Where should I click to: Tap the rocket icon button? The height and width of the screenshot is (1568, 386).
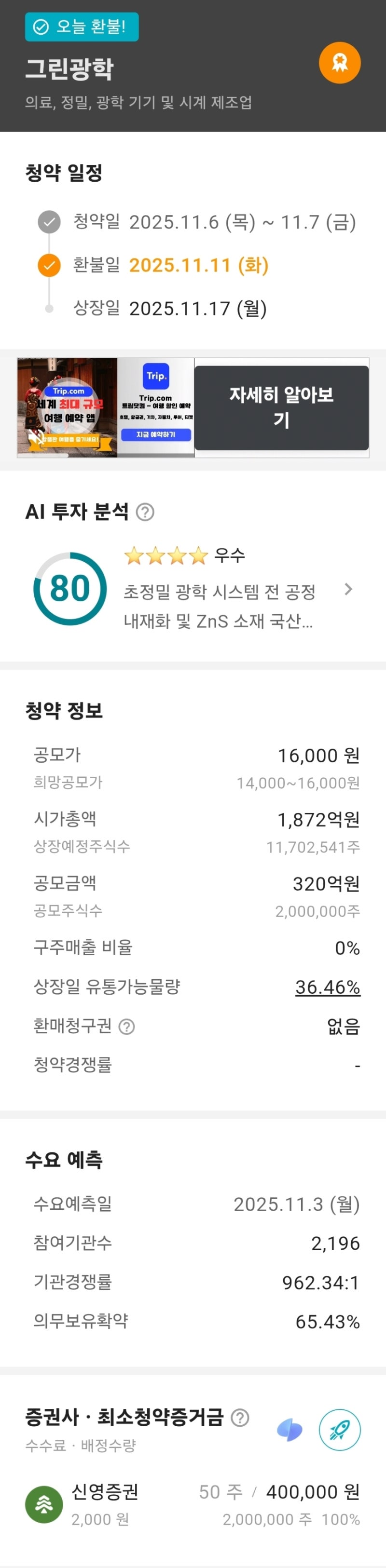click(x=340, y=1430)
